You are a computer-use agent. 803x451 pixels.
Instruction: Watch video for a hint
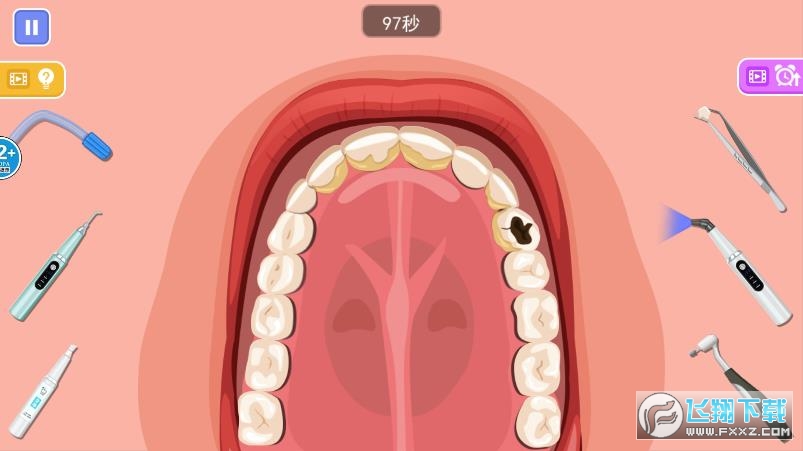pos(32,79)
